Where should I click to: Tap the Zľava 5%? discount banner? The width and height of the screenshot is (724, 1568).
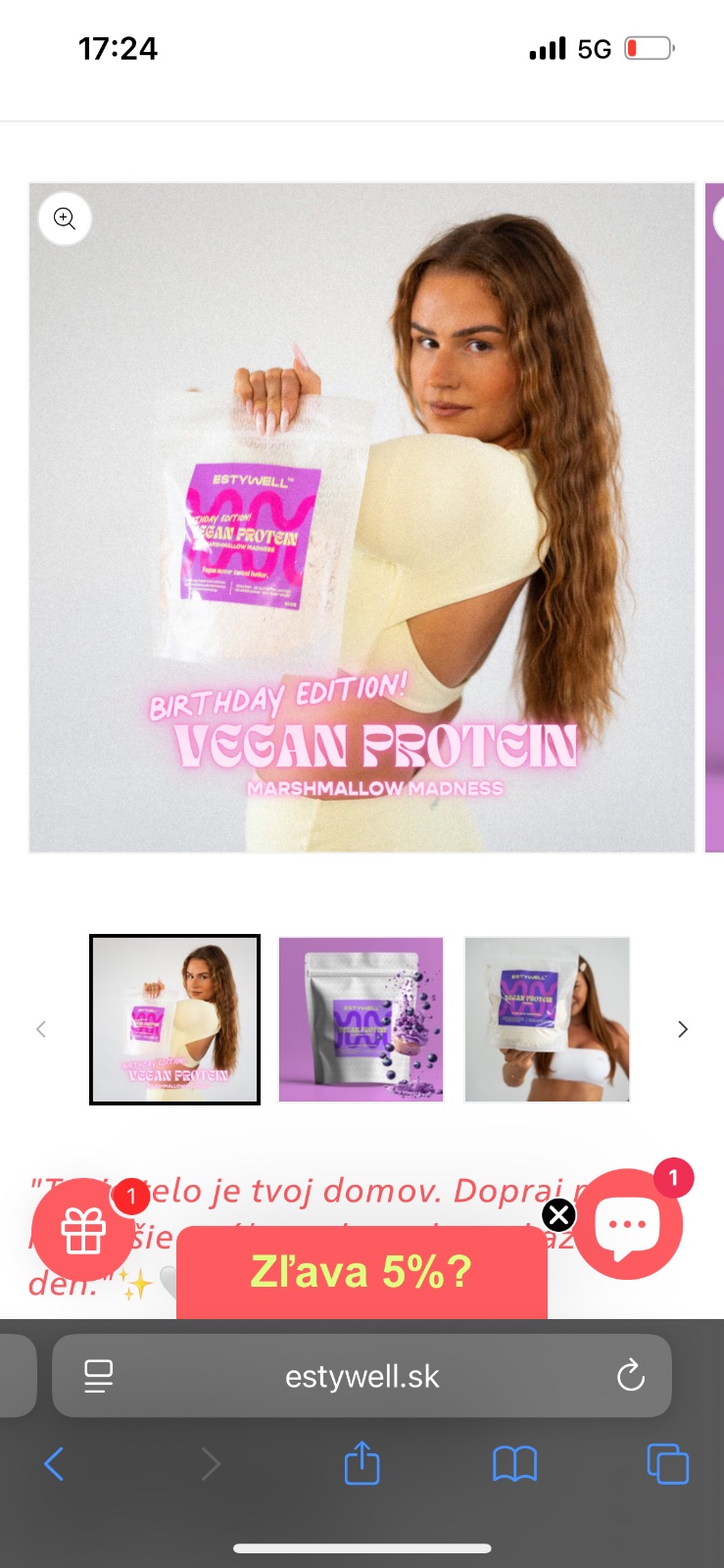point(362,1272)
